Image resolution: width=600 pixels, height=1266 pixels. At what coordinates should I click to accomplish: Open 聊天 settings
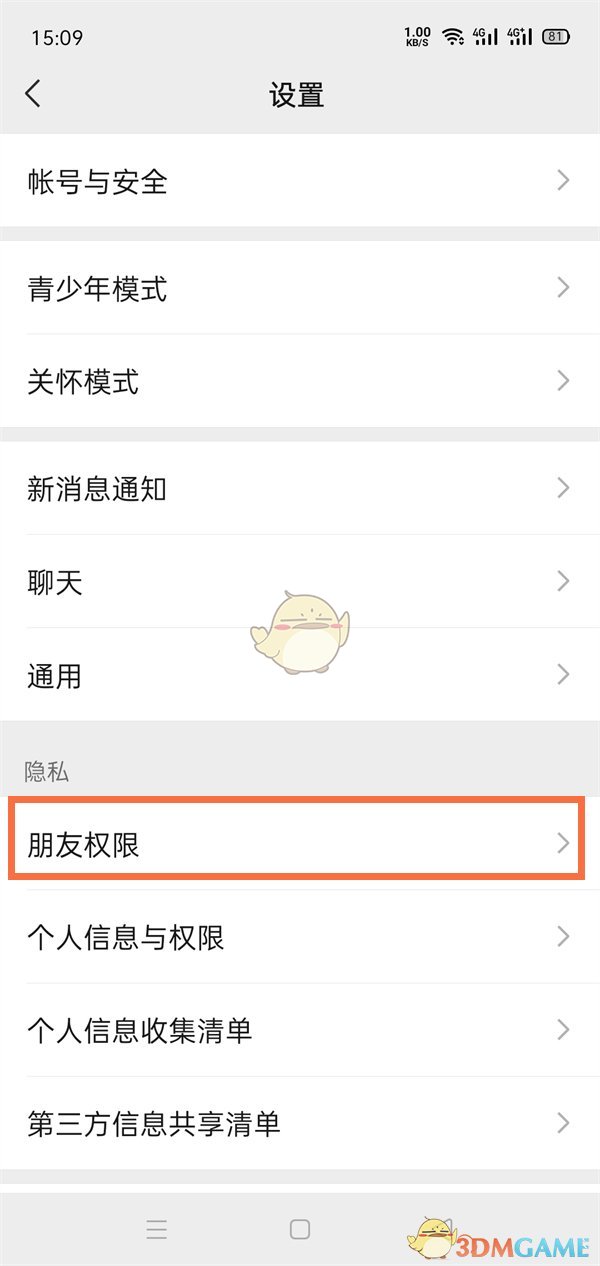tap(300, 582)
